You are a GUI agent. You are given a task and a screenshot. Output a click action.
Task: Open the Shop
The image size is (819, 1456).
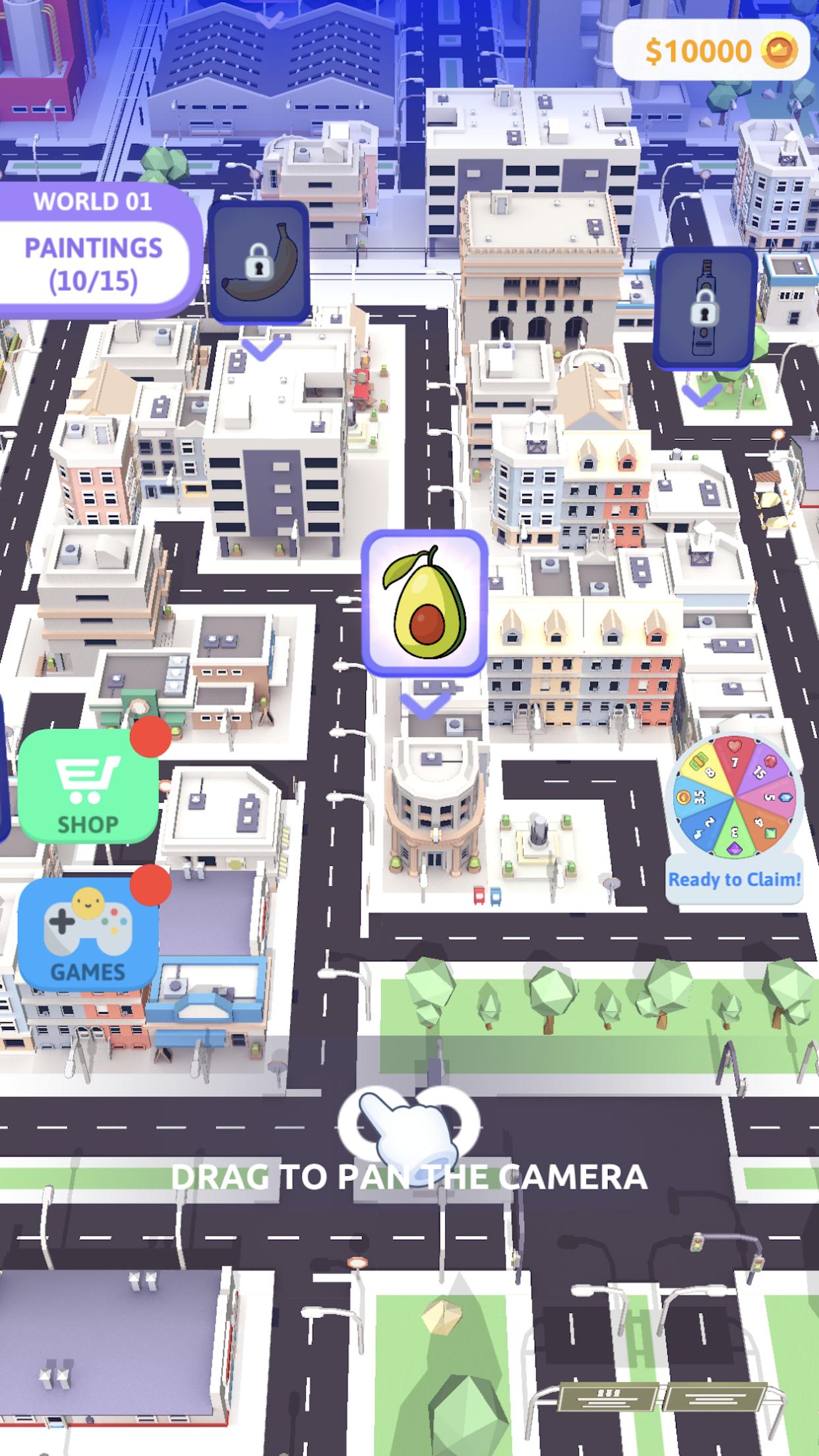[88, 786]
